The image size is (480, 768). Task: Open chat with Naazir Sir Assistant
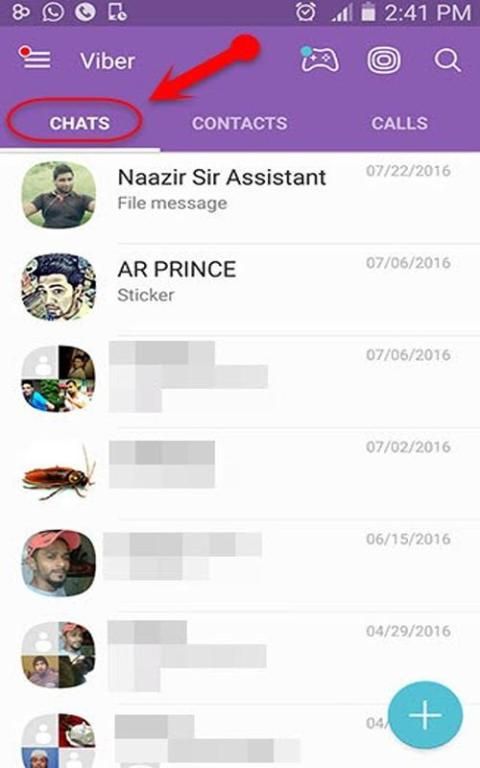pyautogui.click(x=240, y=196)
